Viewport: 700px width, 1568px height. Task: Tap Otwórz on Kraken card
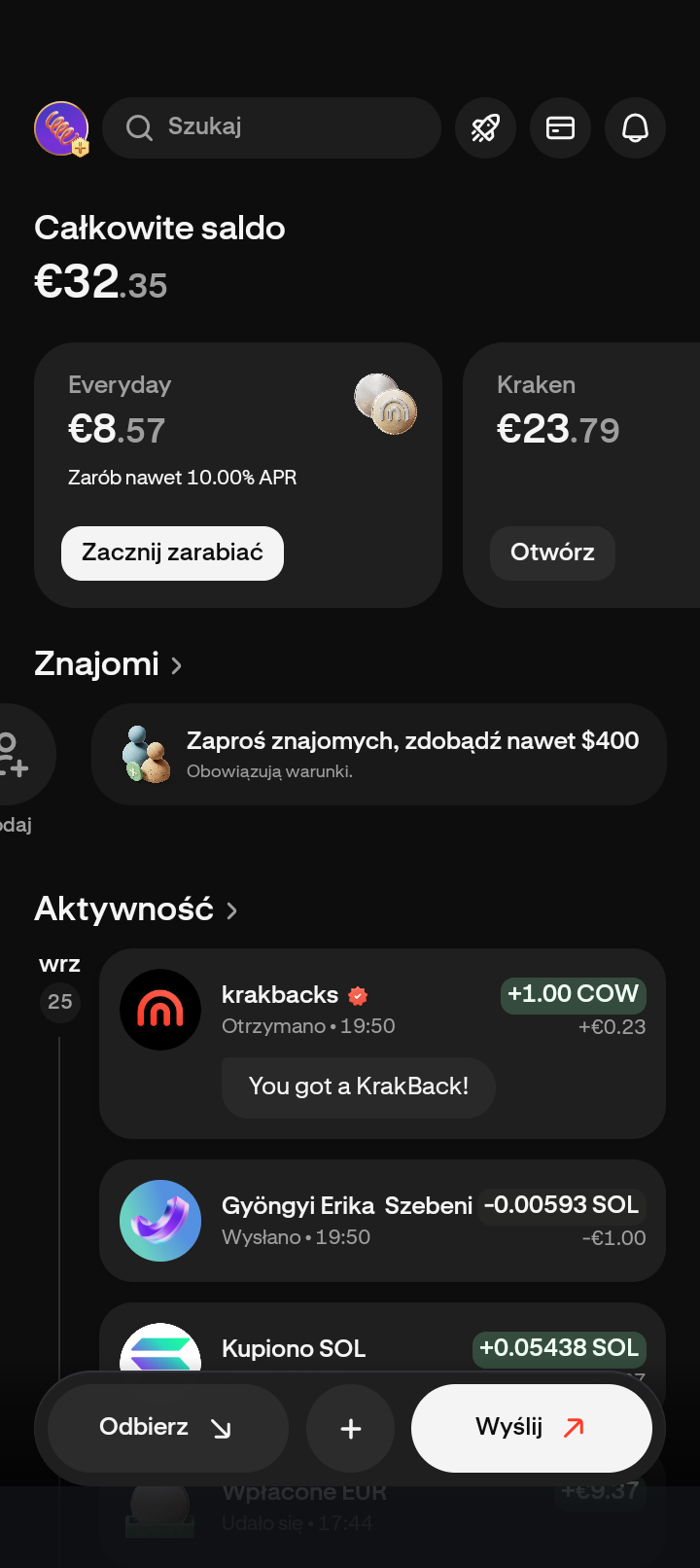(552, 552)
